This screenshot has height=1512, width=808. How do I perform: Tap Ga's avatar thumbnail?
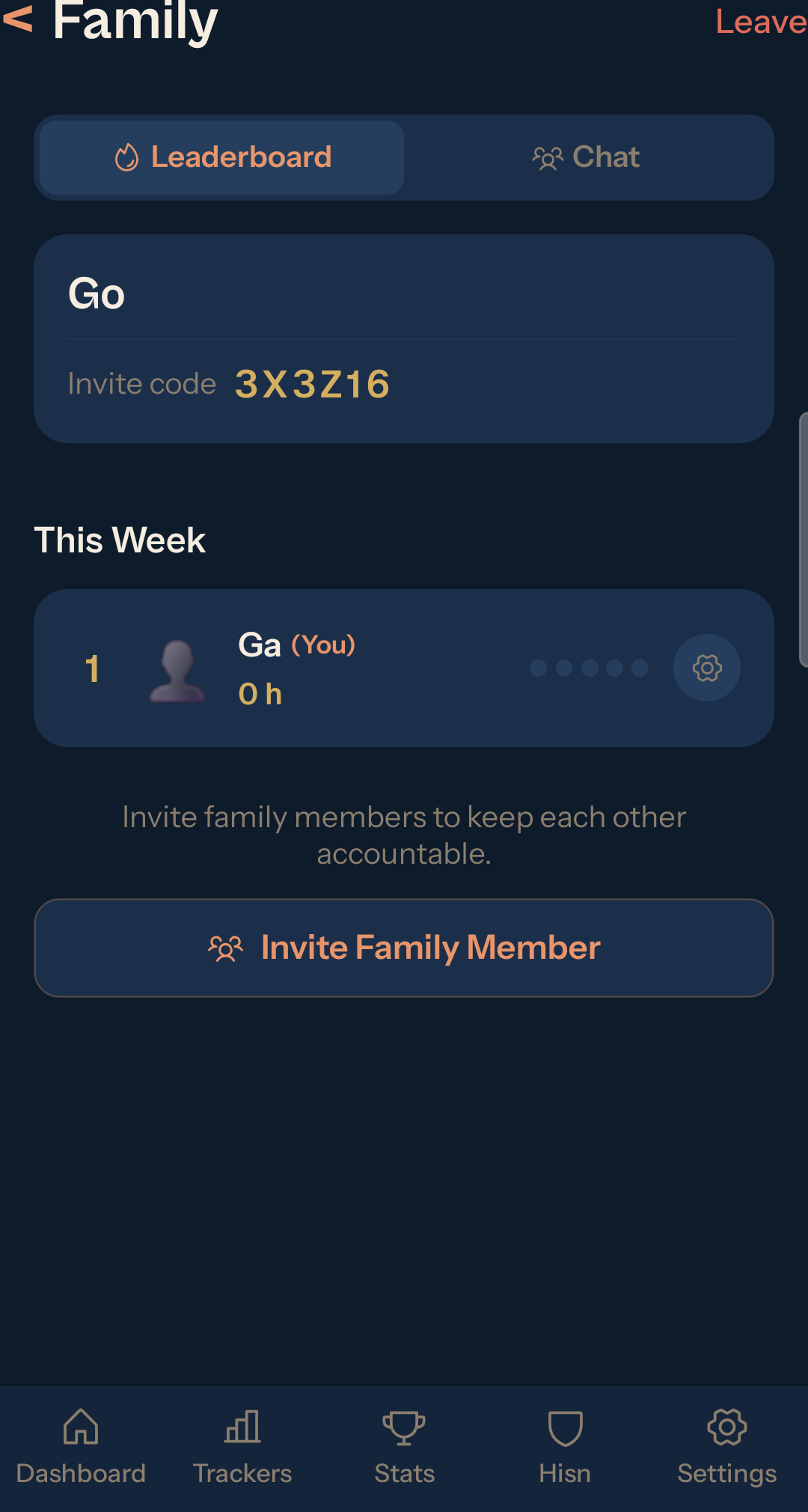(x=180, y=668)
